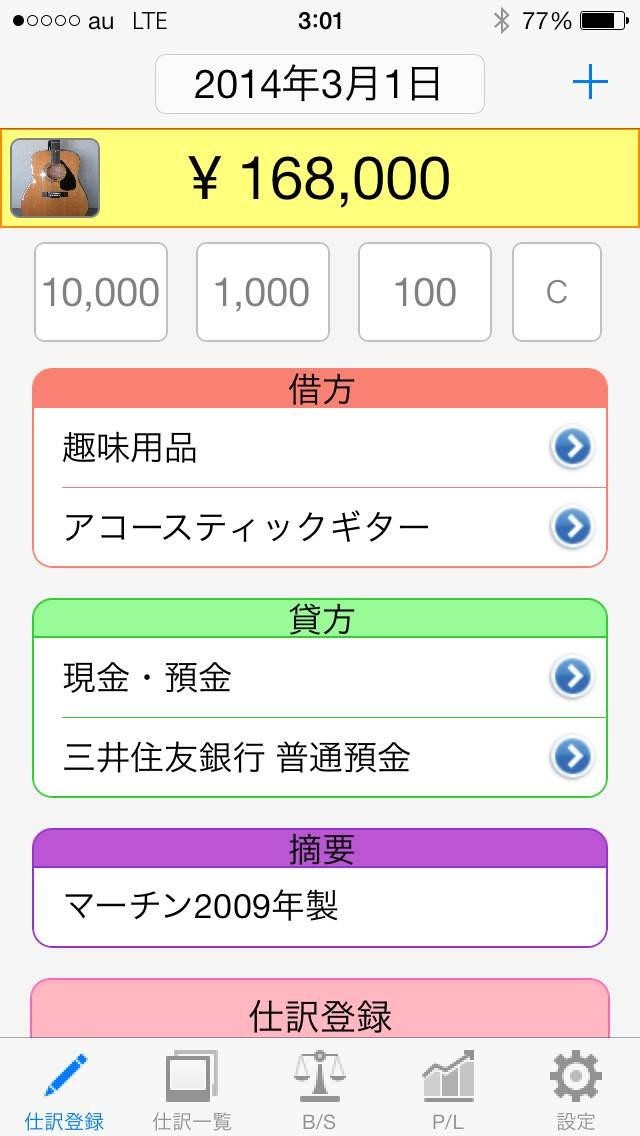
Task: Switch to the B/S tab
Action: pyautogui.click(x=320, y=1089)
